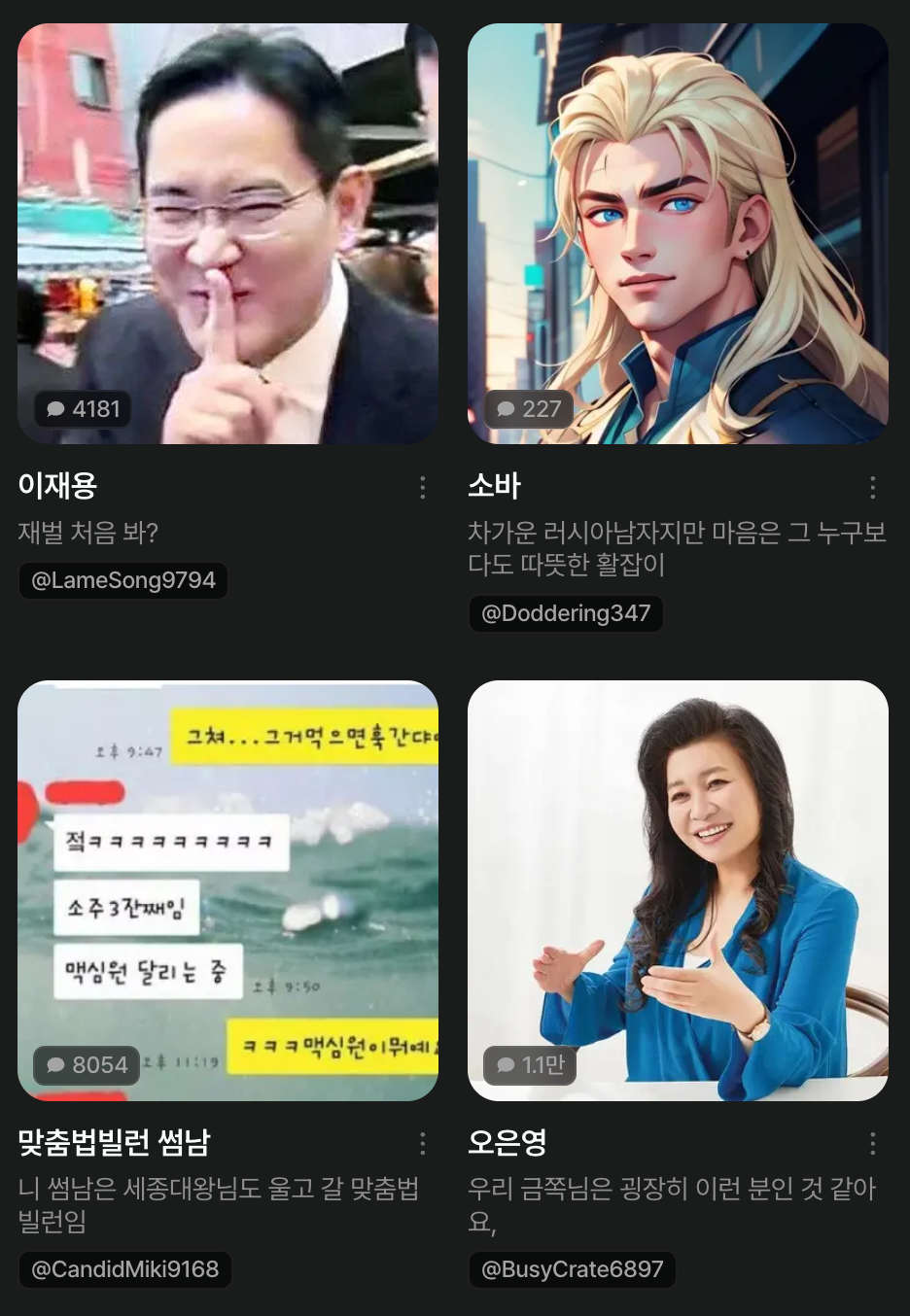Open more options for 이재용
The width and height of the screenshot is (910, 1316).
(x=423, y=487)
